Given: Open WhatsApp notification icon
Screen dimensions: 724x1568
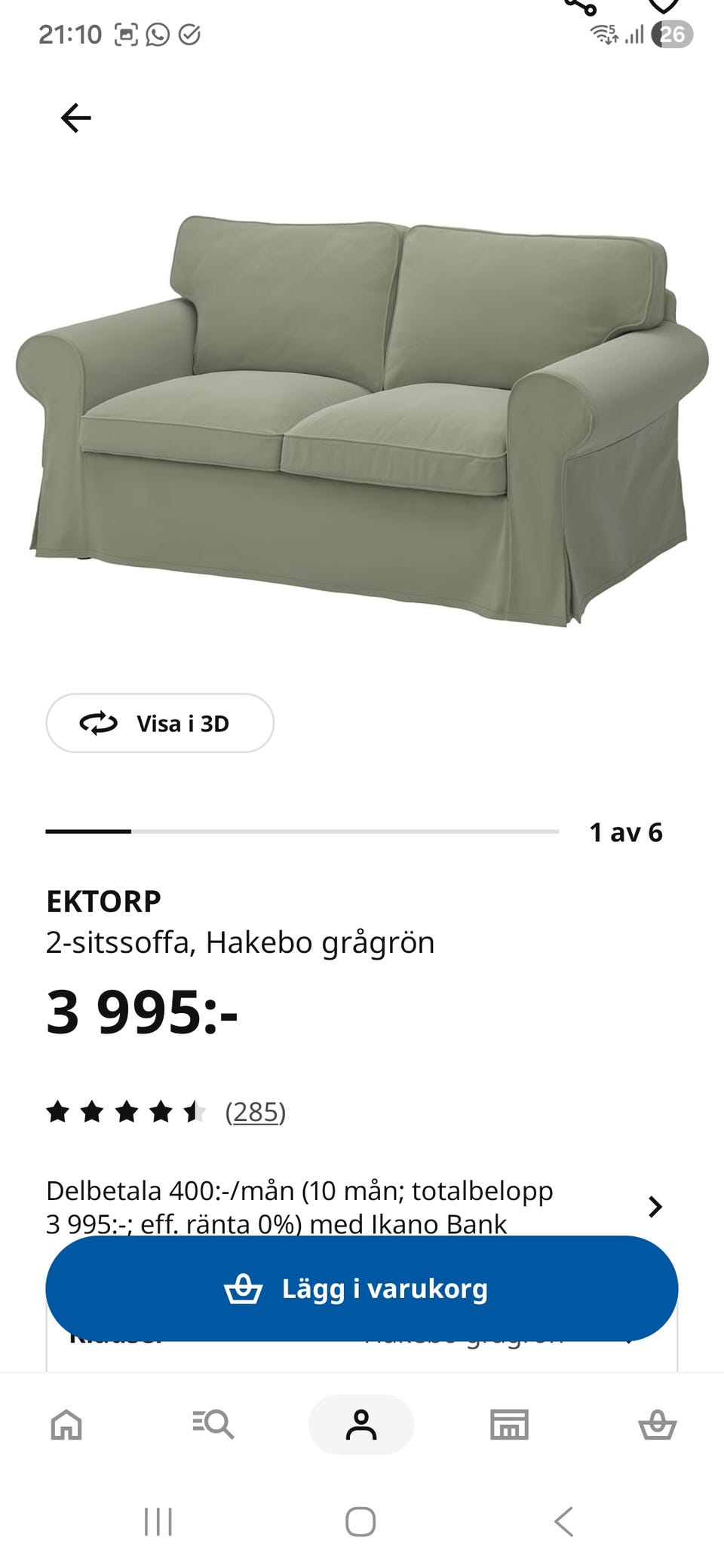Looking at the screenshot, I should [x=156, y=34].
